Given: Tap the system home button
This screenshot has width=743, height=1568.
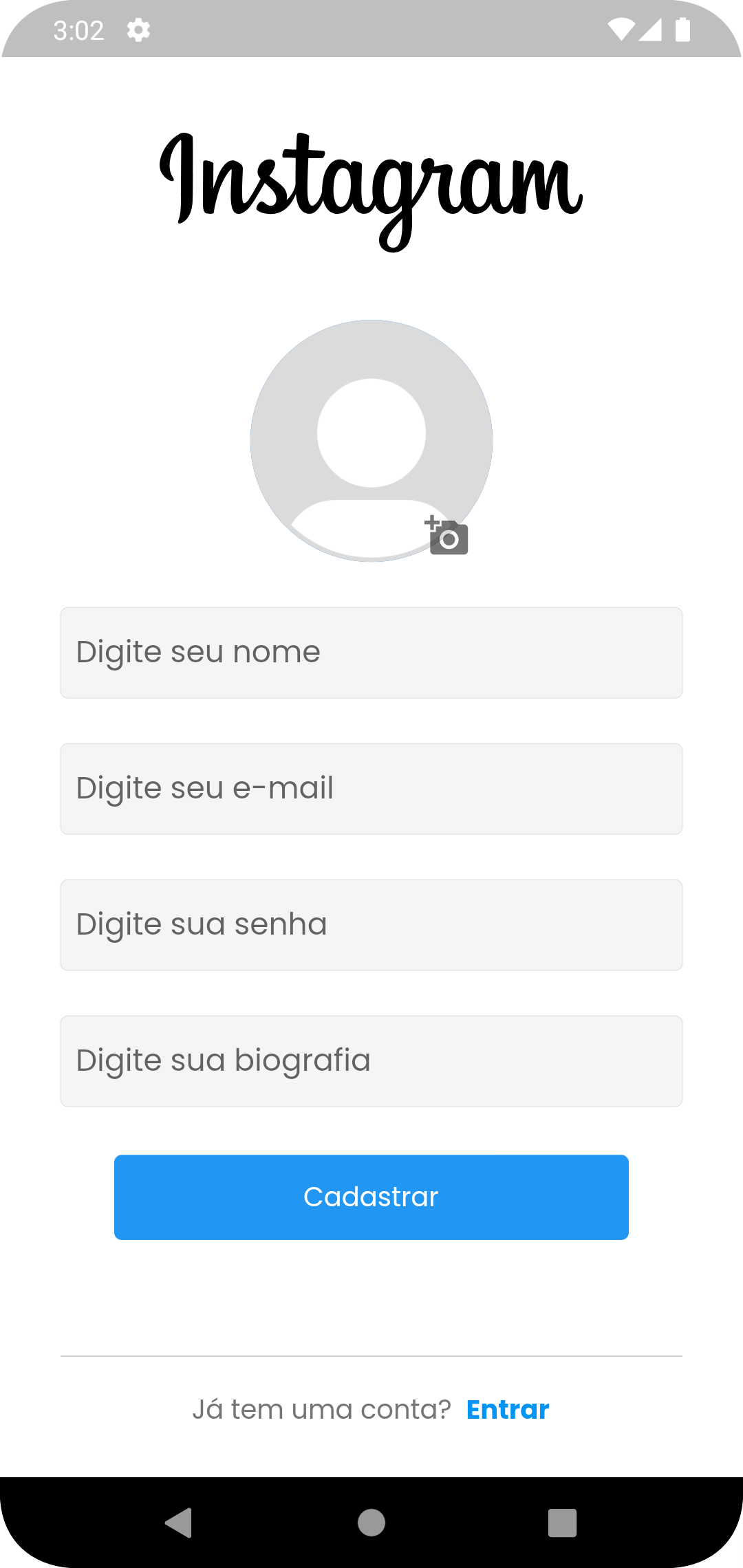Looking at the screenshot, I should pyautogui.click(x=371, y=1523).
